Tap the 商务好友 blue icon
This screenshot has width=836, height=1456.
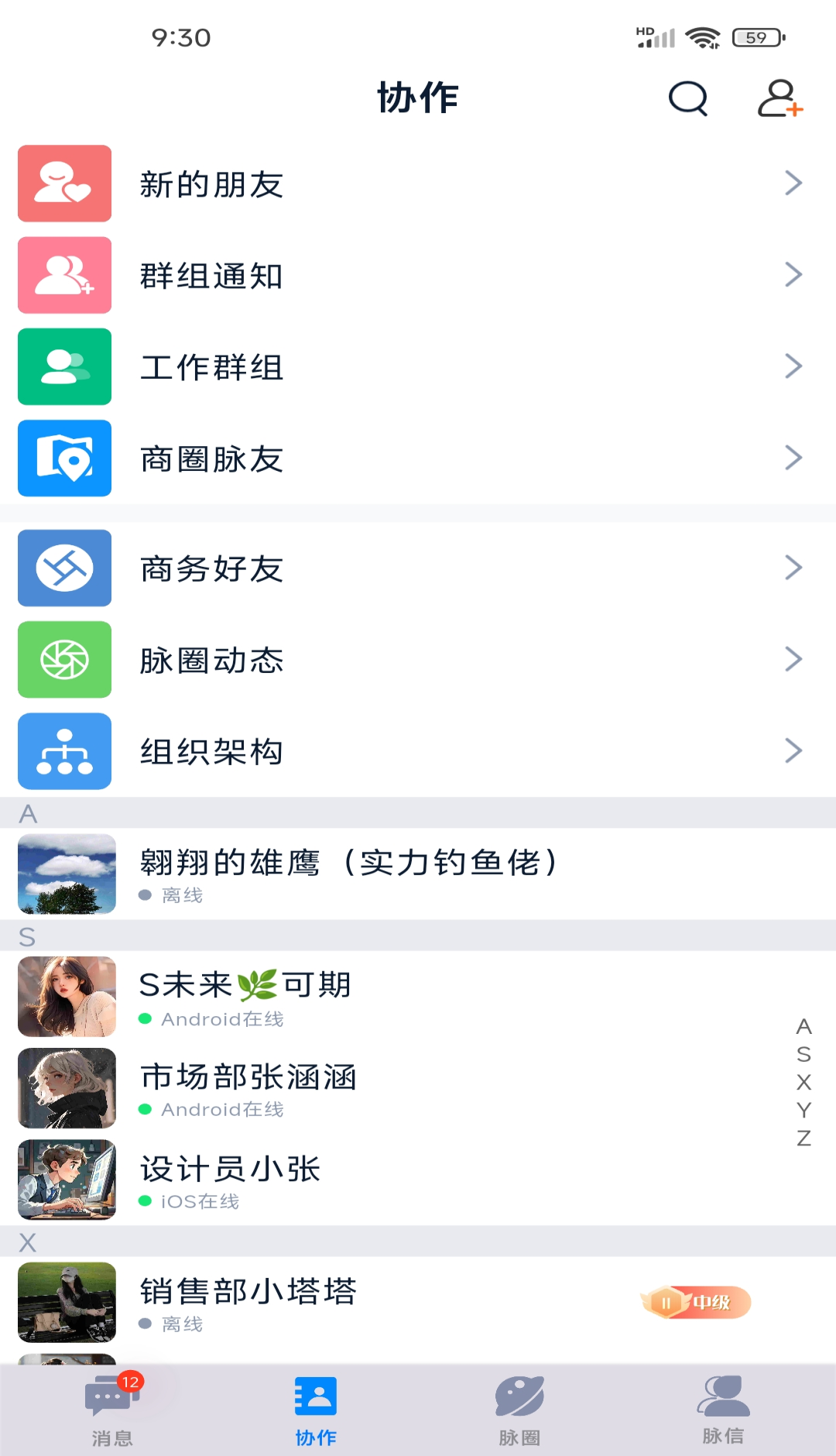tap(64, 568)
